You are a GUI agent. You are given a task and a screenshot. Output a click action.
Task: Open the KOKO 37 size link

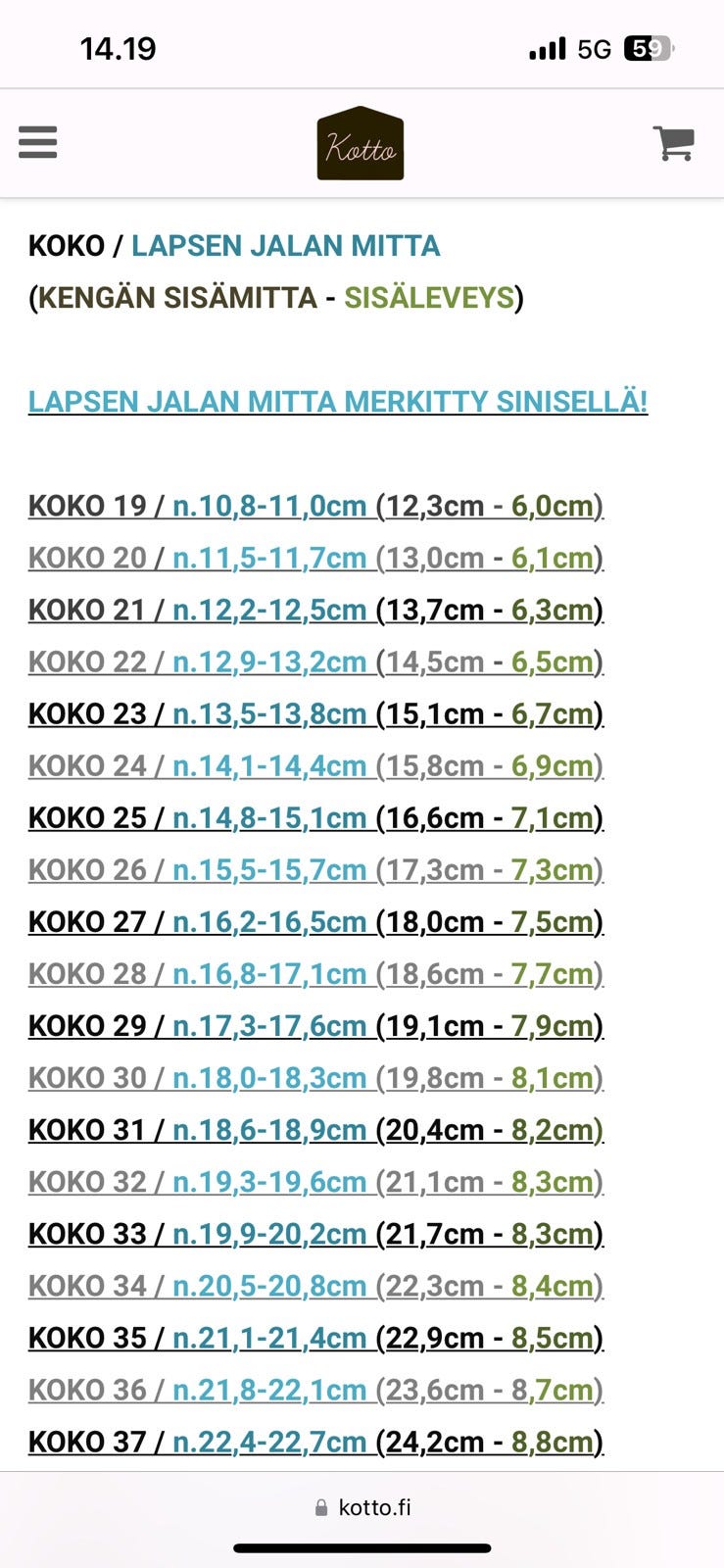pos(315,1442)
